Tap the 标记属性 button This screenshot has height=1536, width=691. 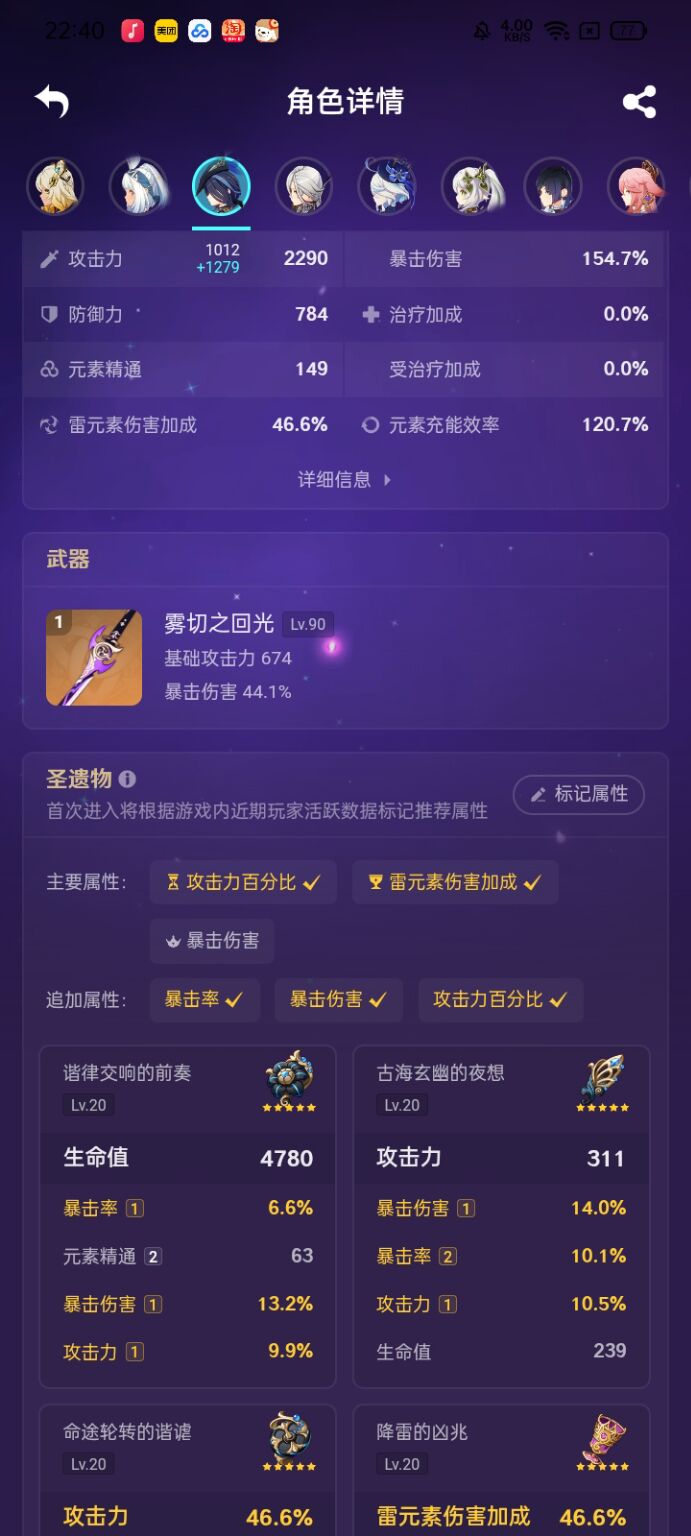click(x=579, y=794)
